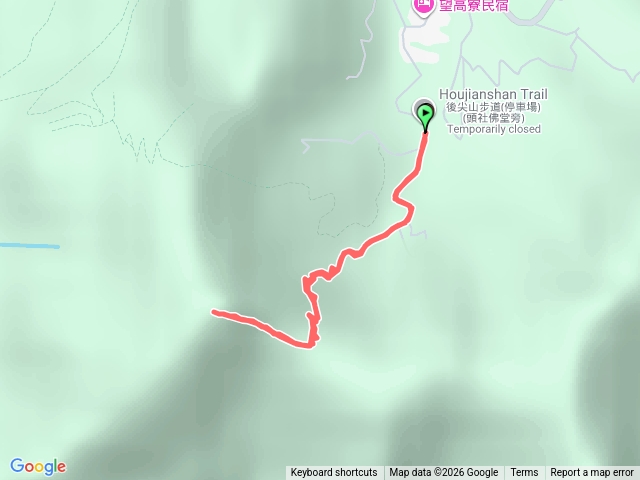Open the map in Google via logo
Viewport: 640px width, 480px height.
[38, 466]
